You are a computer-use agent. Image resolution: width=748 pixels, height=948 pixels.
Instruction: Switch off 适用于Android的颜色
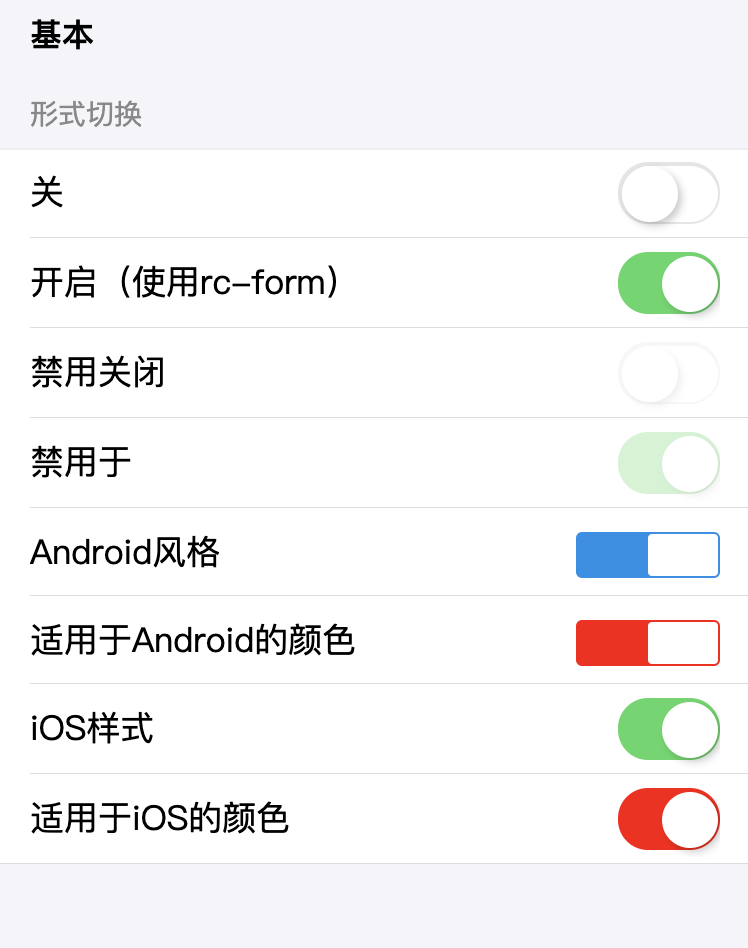pyautogui.click(x=648, y=643)
